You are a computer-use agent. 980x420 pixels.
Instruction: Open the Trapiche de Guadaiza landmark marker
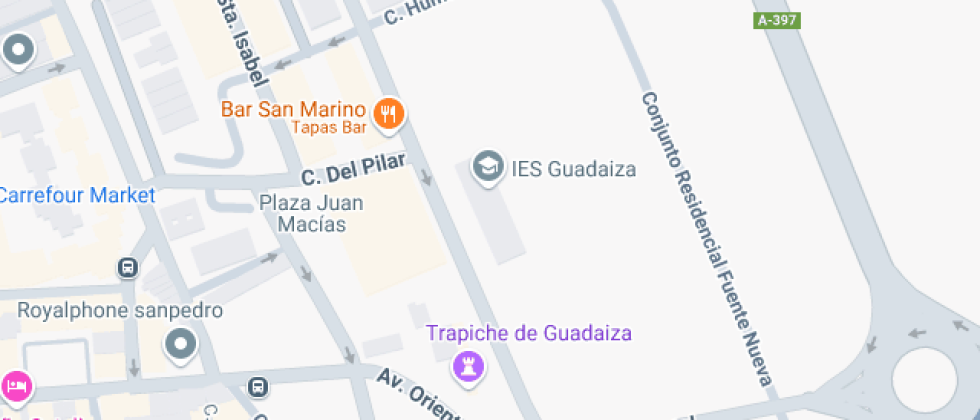pos(468,366)
